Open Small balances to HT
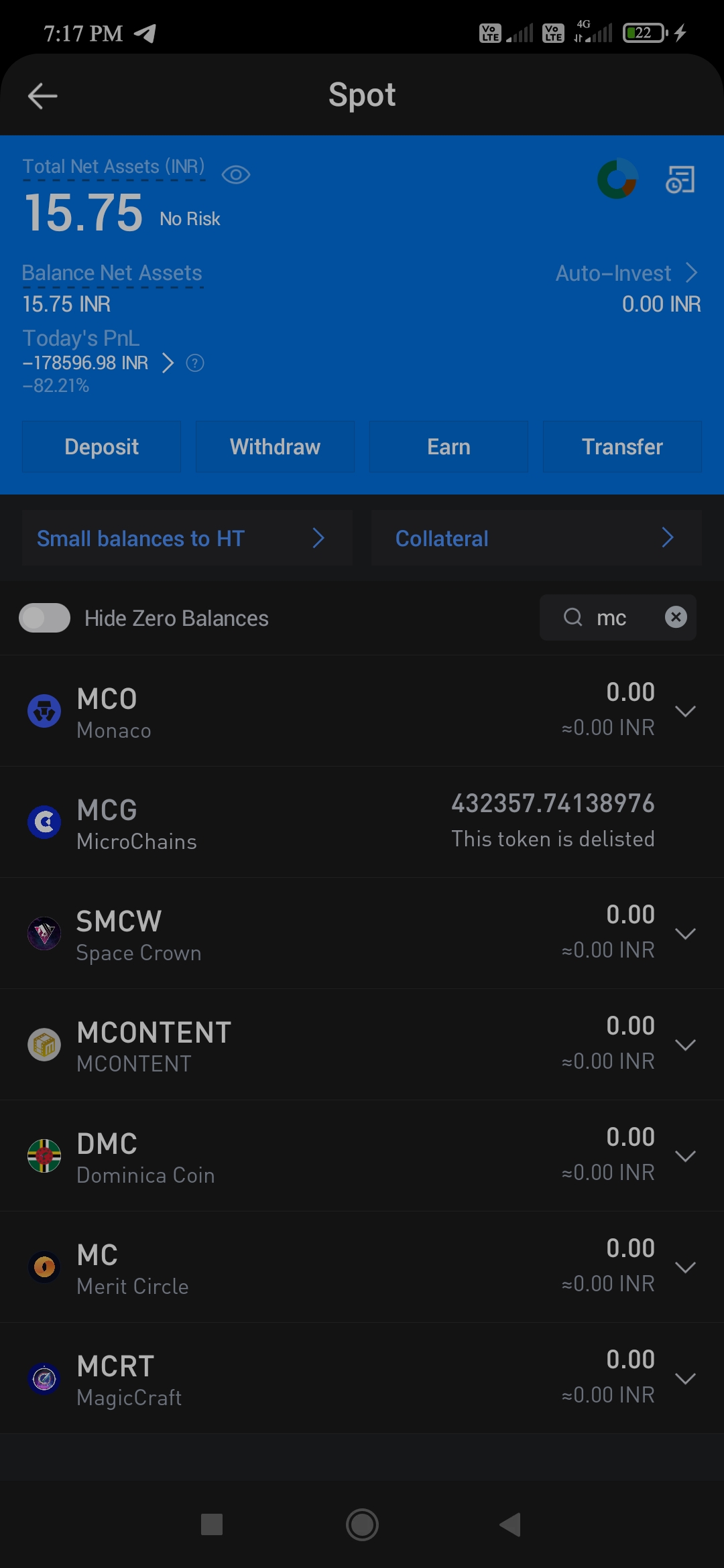 187,538
